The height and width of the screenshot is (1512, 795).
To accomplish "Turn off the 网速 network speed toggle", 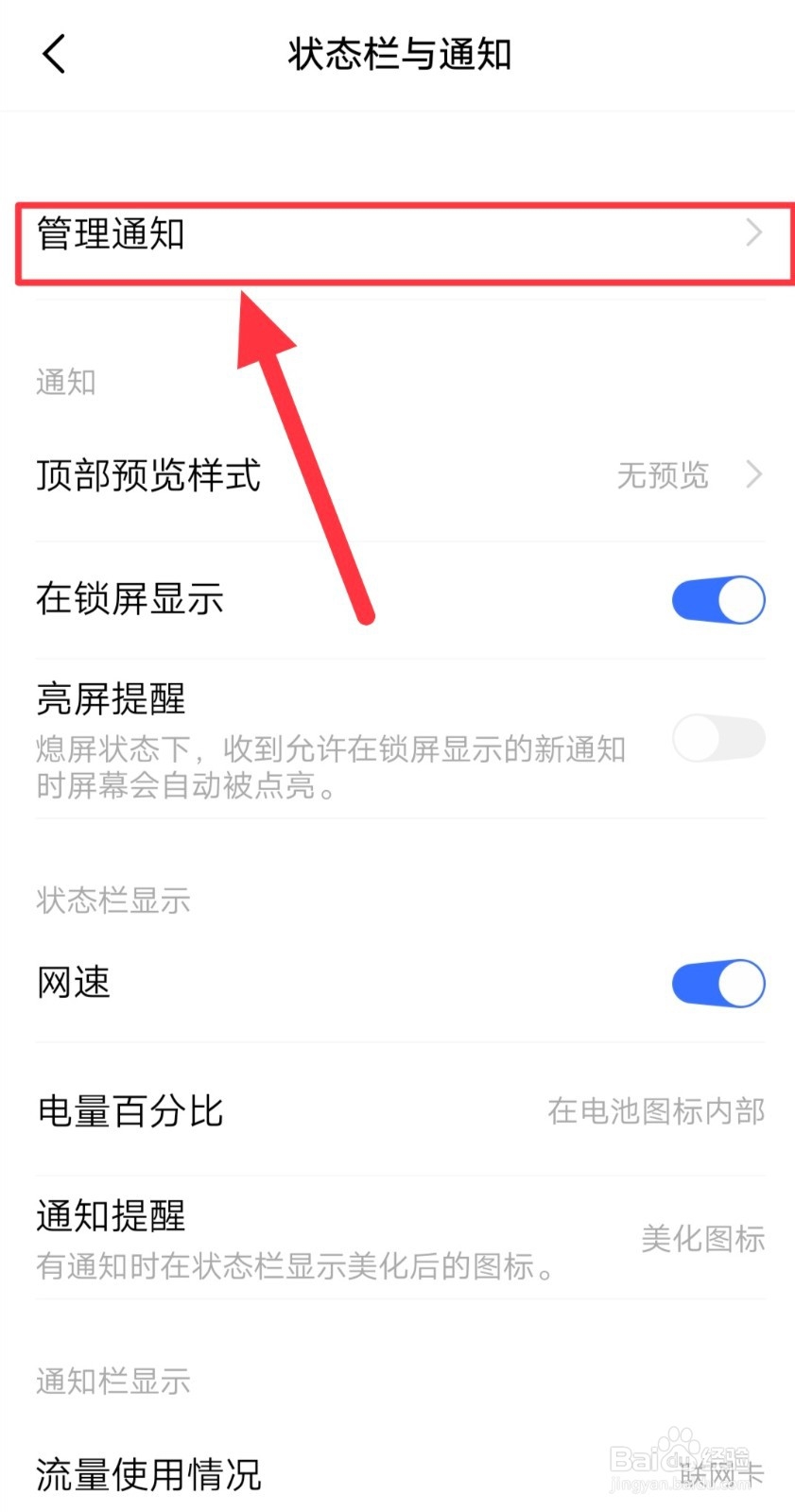I will click(717, 983).
